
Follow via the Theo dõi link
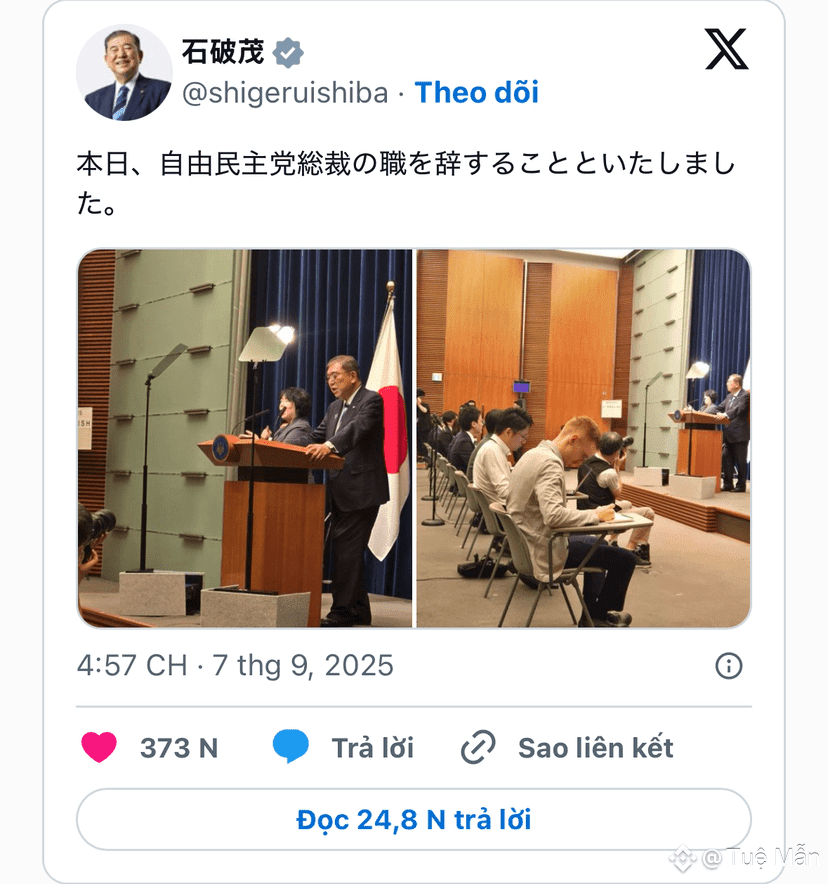click(476, 93)
